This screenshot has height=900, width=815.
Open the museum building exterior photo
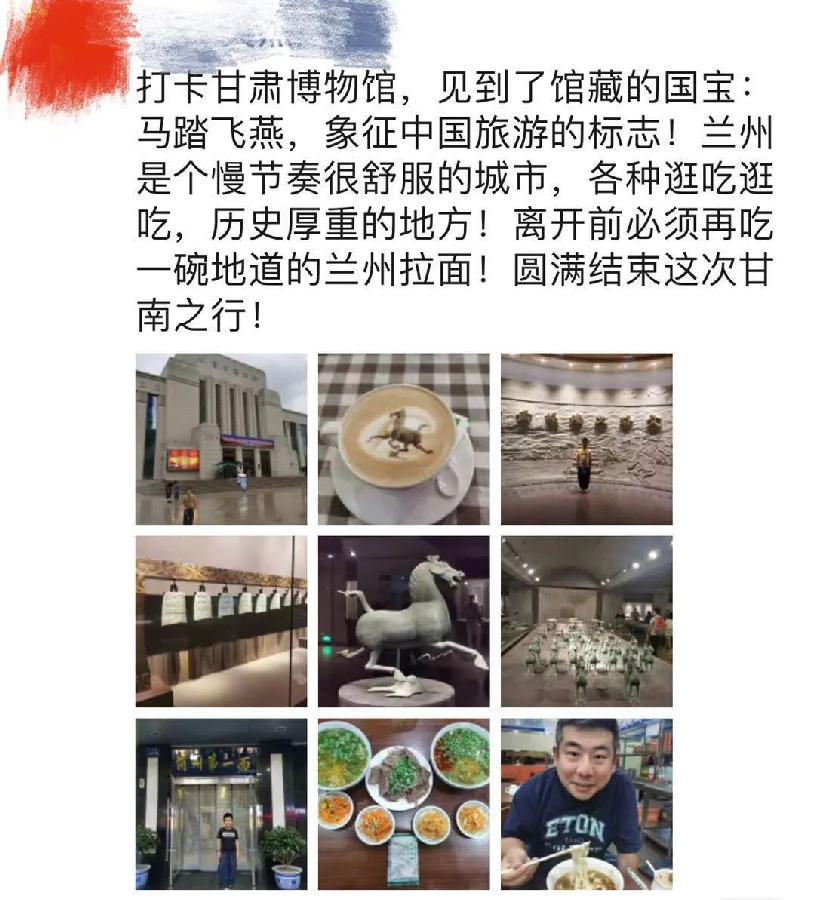point(221,439)
